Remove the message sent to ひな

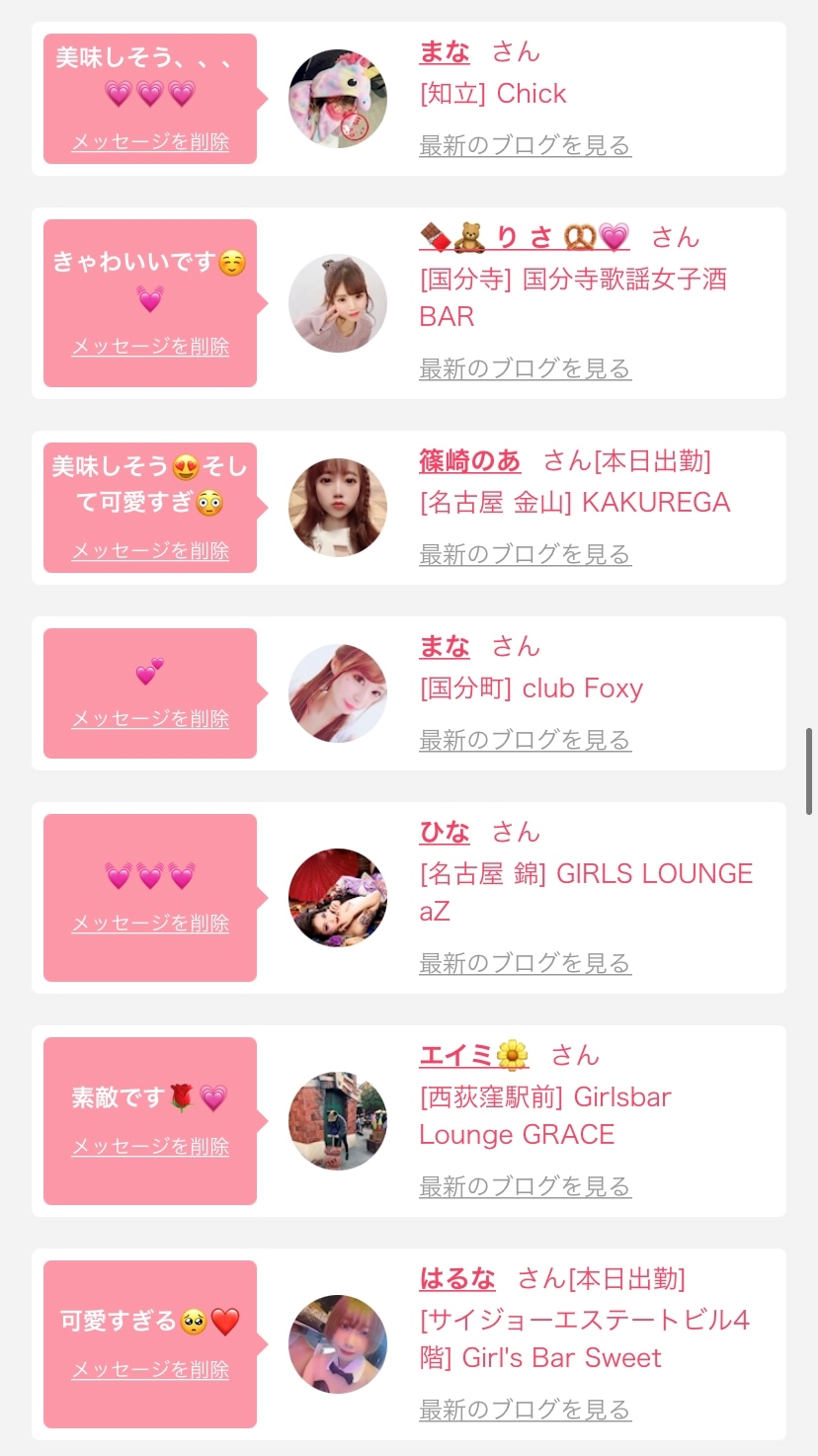coord(150,924)
